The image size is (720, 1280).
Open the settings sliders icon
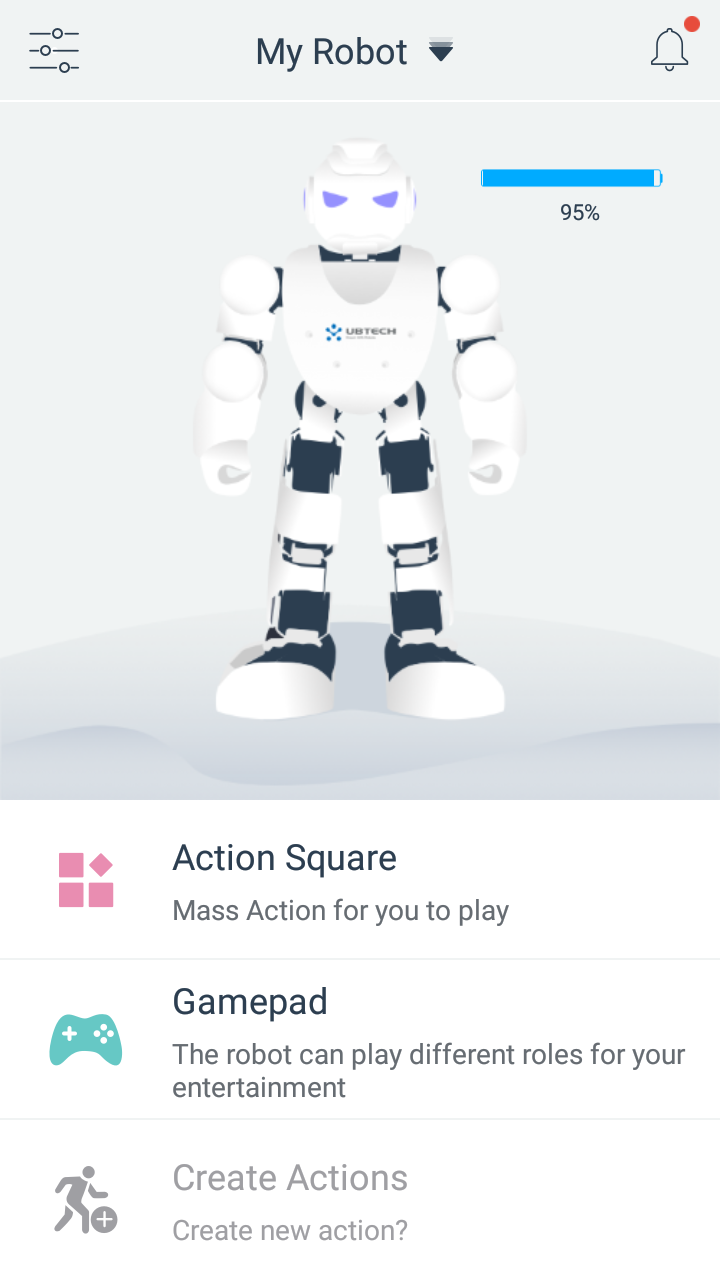(54, 51)
